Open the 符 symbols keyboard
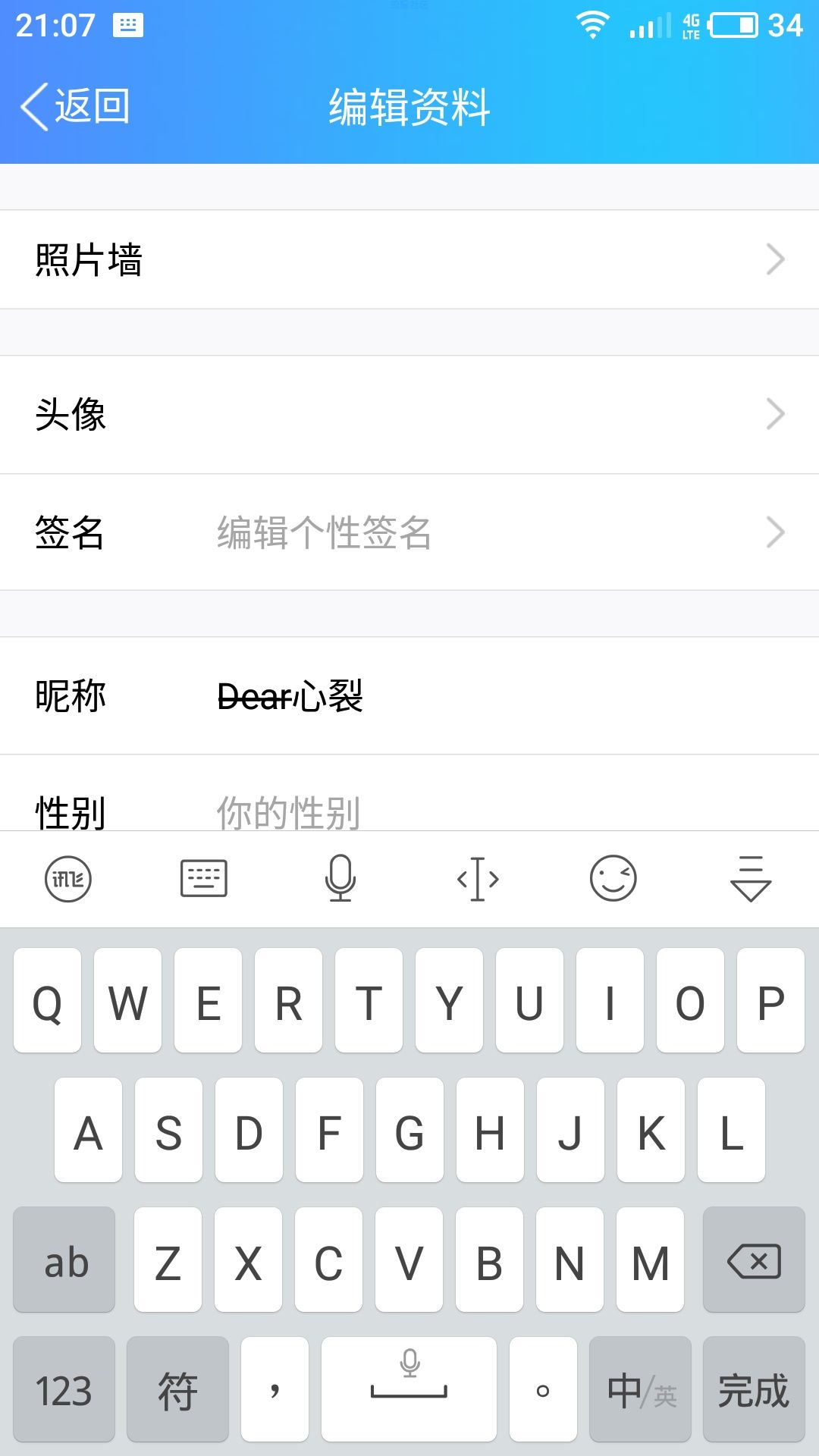 [177, 1389]
